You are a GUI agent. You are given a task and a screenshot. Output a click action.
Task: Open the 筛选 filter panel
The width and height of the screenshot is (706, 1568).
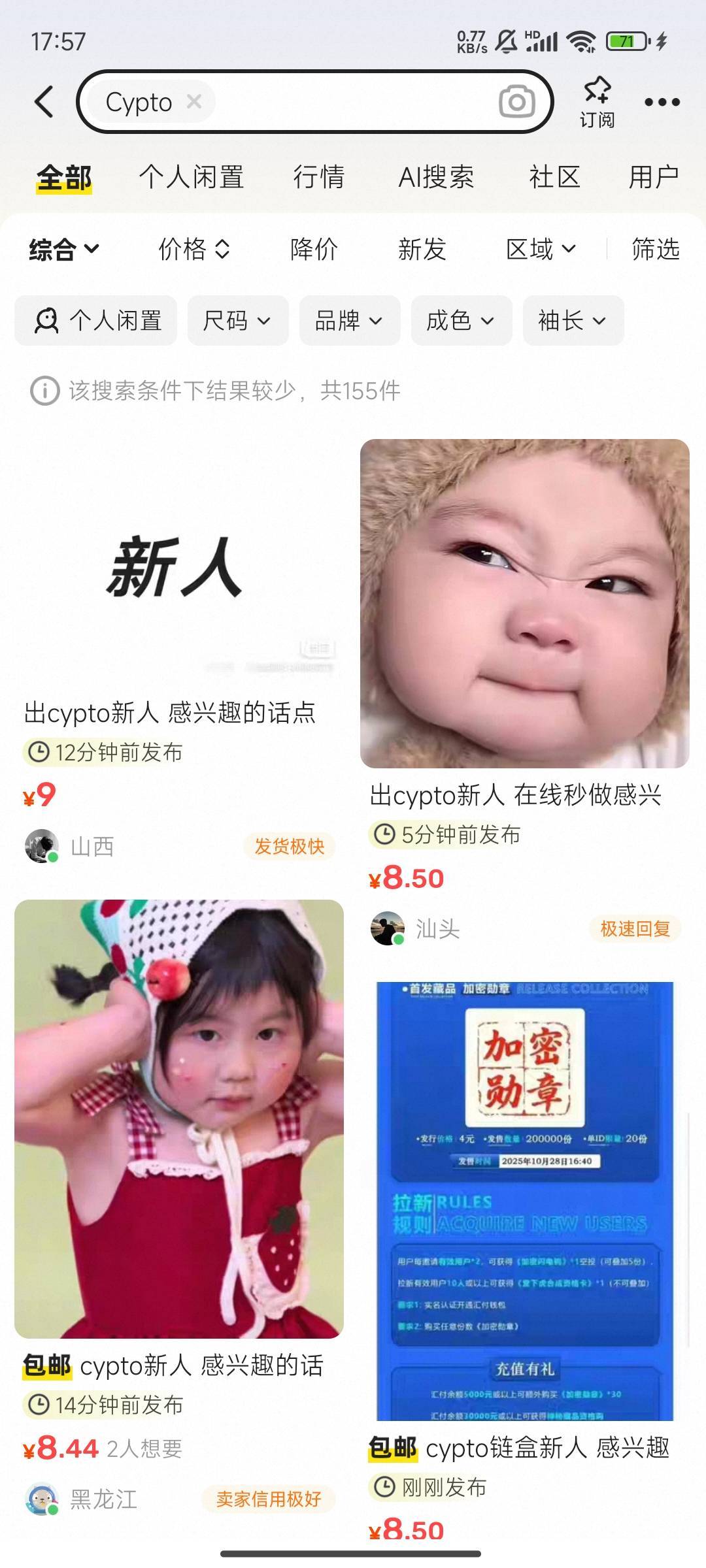point(655,249)
